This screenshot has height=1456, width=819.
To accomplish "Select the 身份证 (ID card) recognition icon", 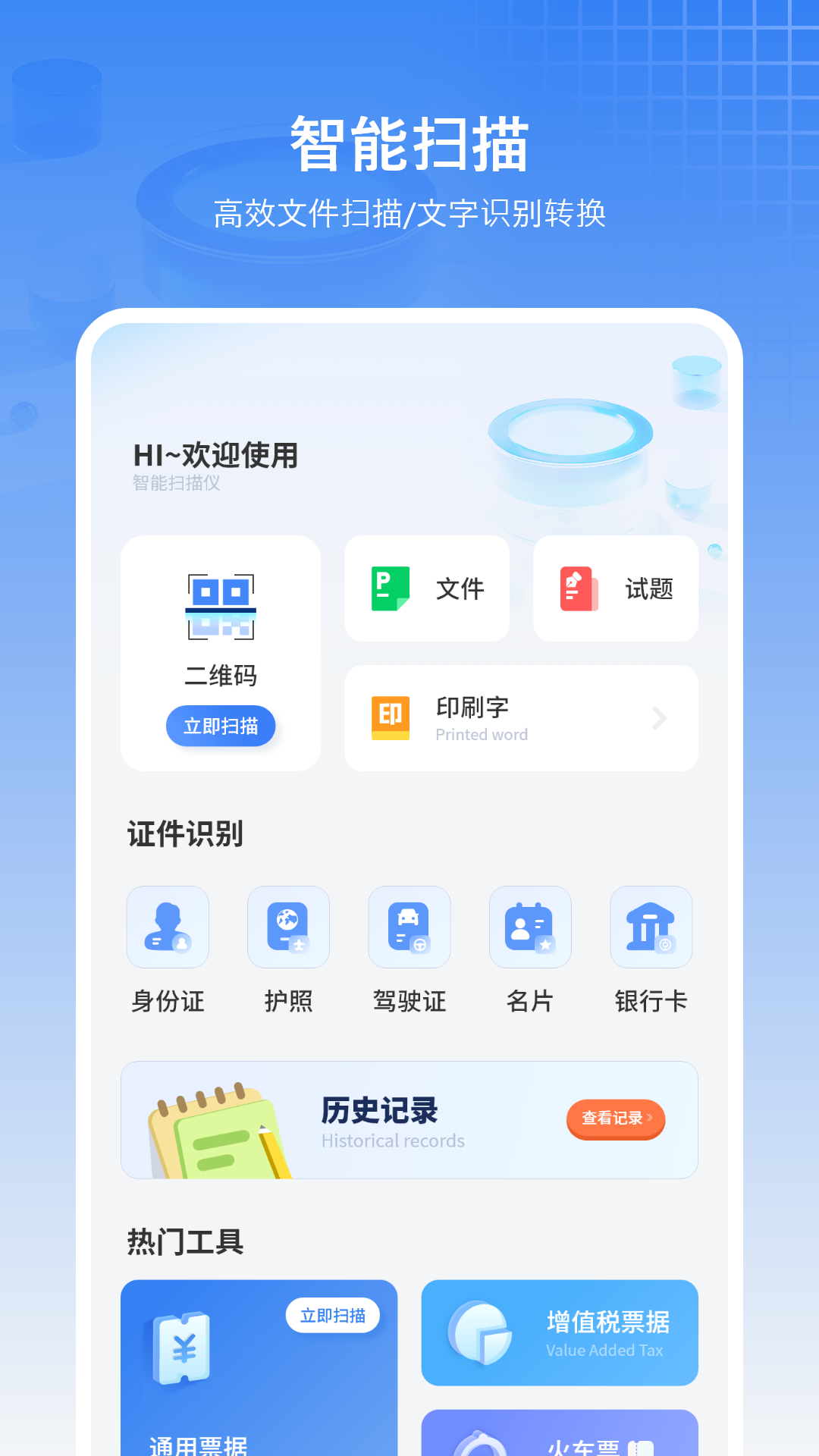I will click(x=167, y=927).
